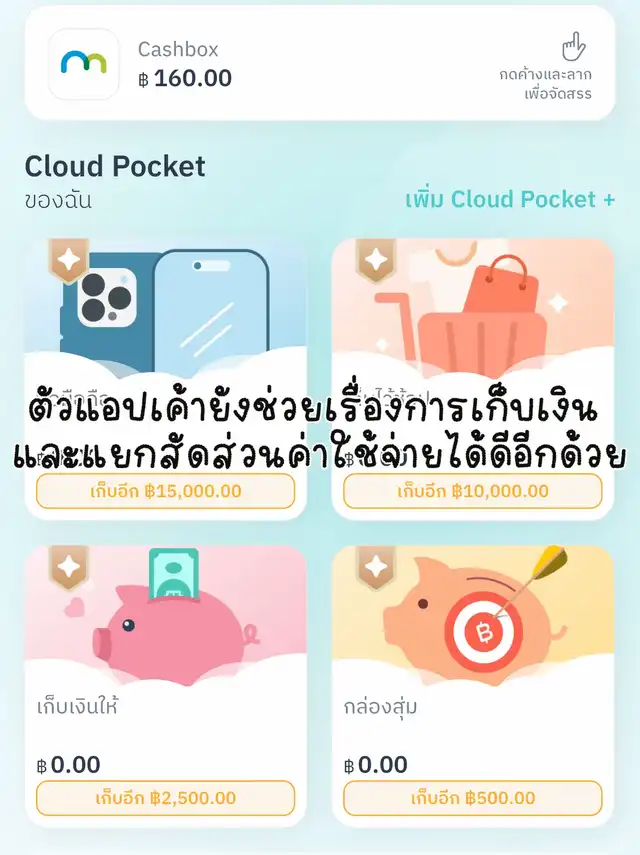Open the Cashbox card

click(x=300, y=64)
